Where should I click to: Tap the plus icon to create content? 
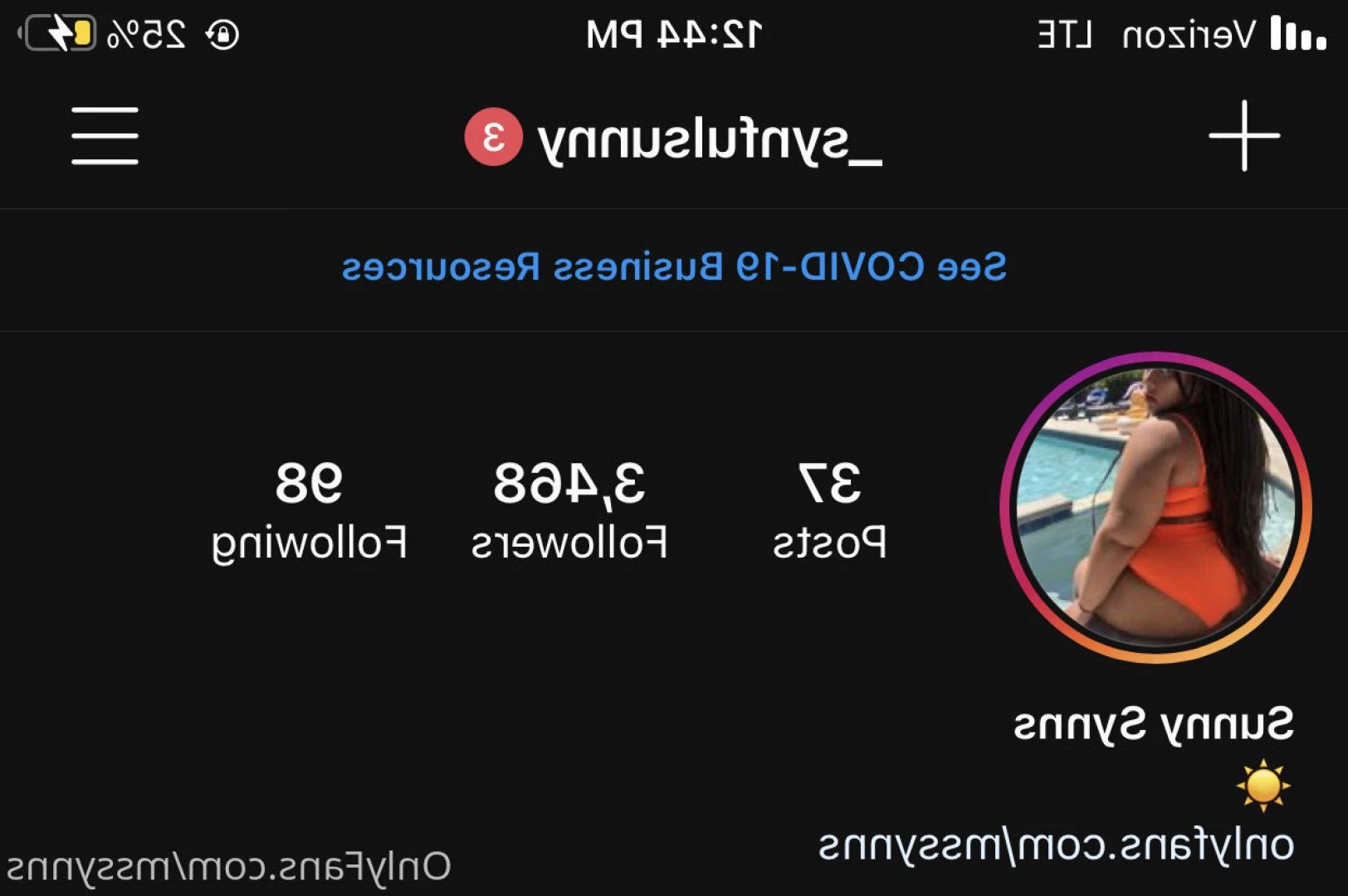1243,135
